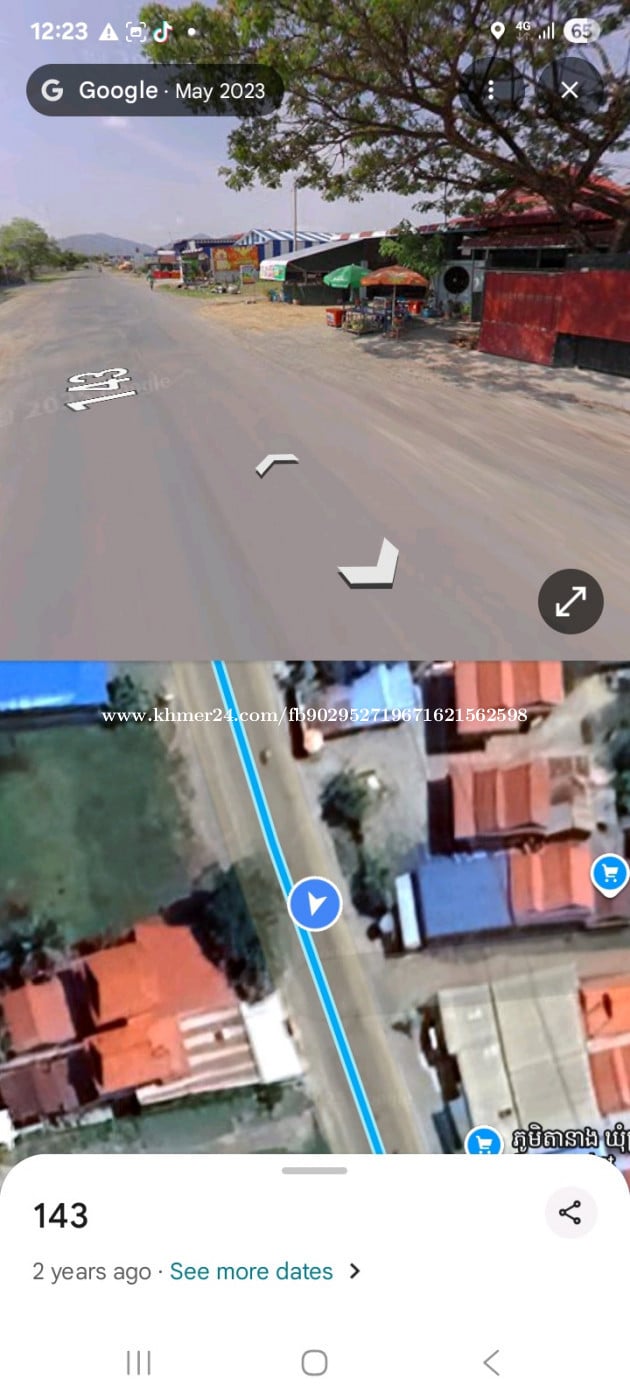Tap the blue position marker on map
The image size is (630, 1400).
[315, 904]
